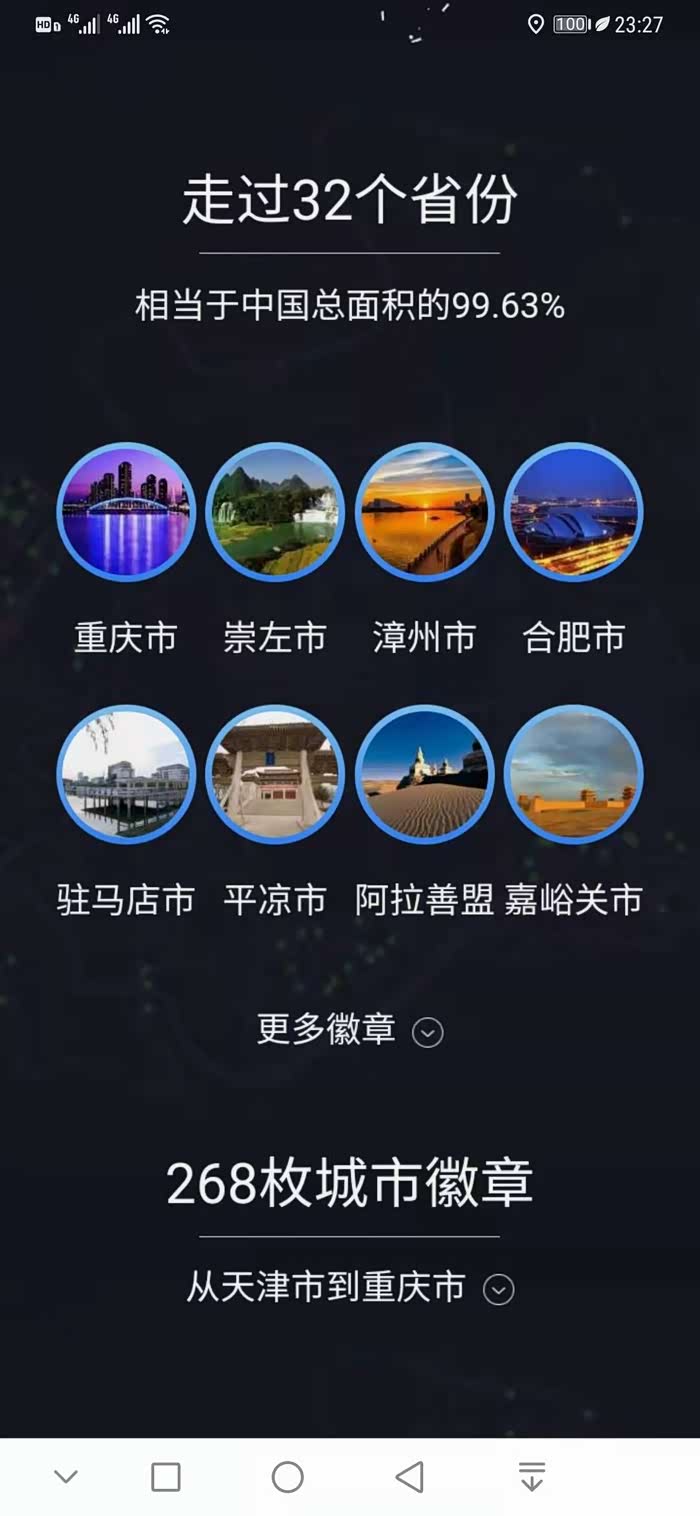Expand the 从天津市到重庆市 list

349,1288
